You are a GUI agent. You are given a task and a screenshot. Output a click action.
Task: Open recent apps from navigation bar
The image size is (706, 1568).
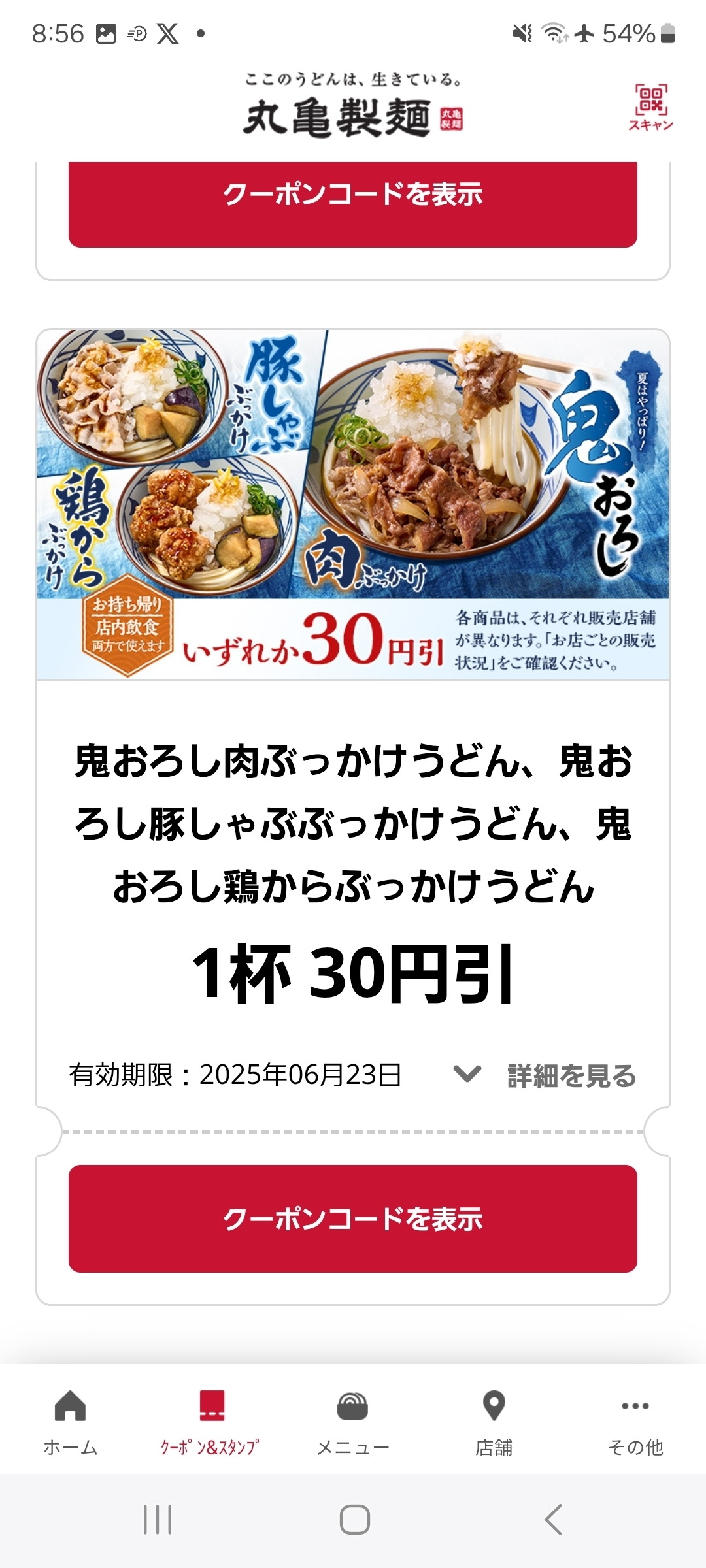(158, 1520)
